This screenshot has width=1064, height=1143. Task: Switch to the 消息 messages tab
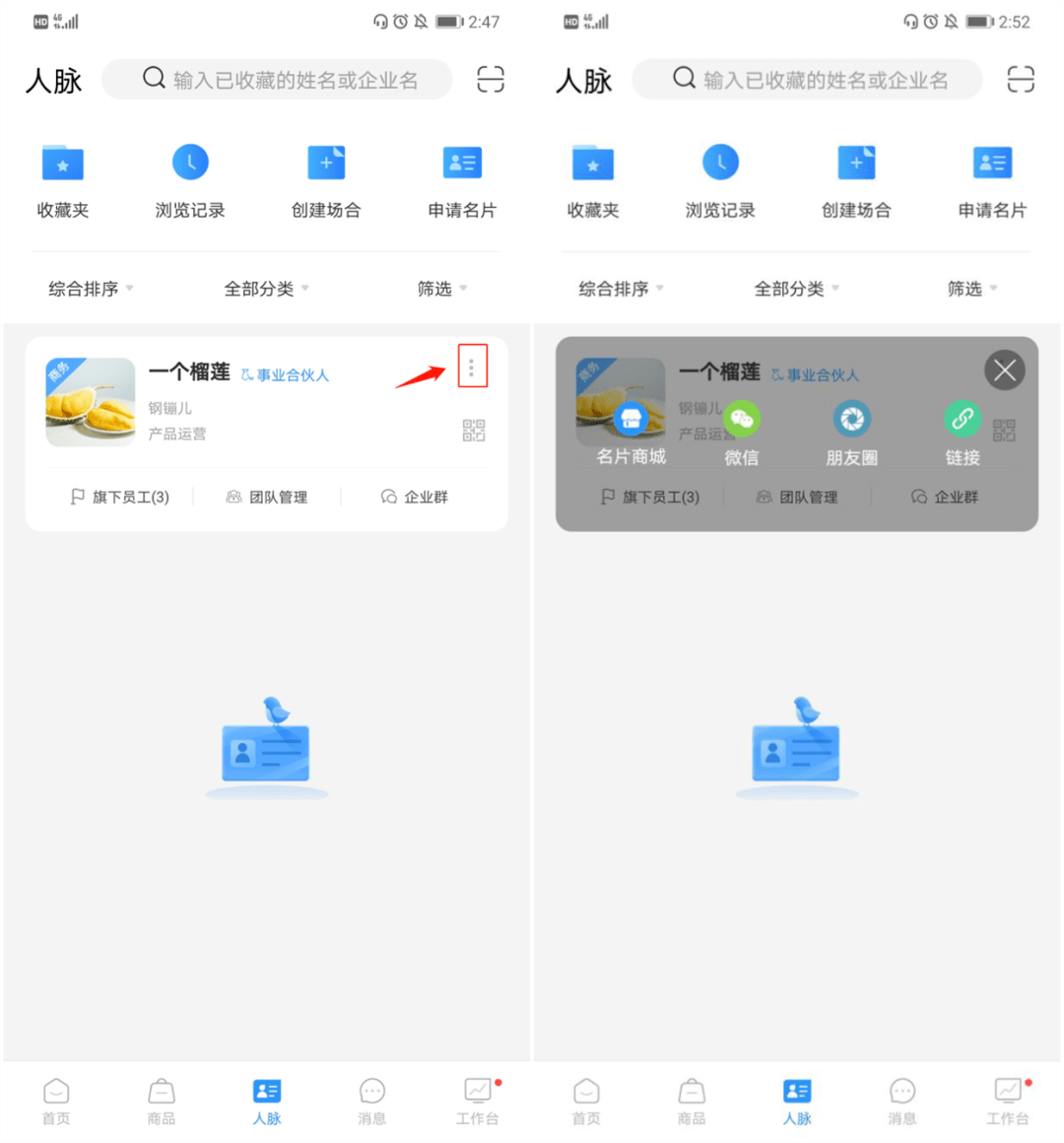[371, 1099]
